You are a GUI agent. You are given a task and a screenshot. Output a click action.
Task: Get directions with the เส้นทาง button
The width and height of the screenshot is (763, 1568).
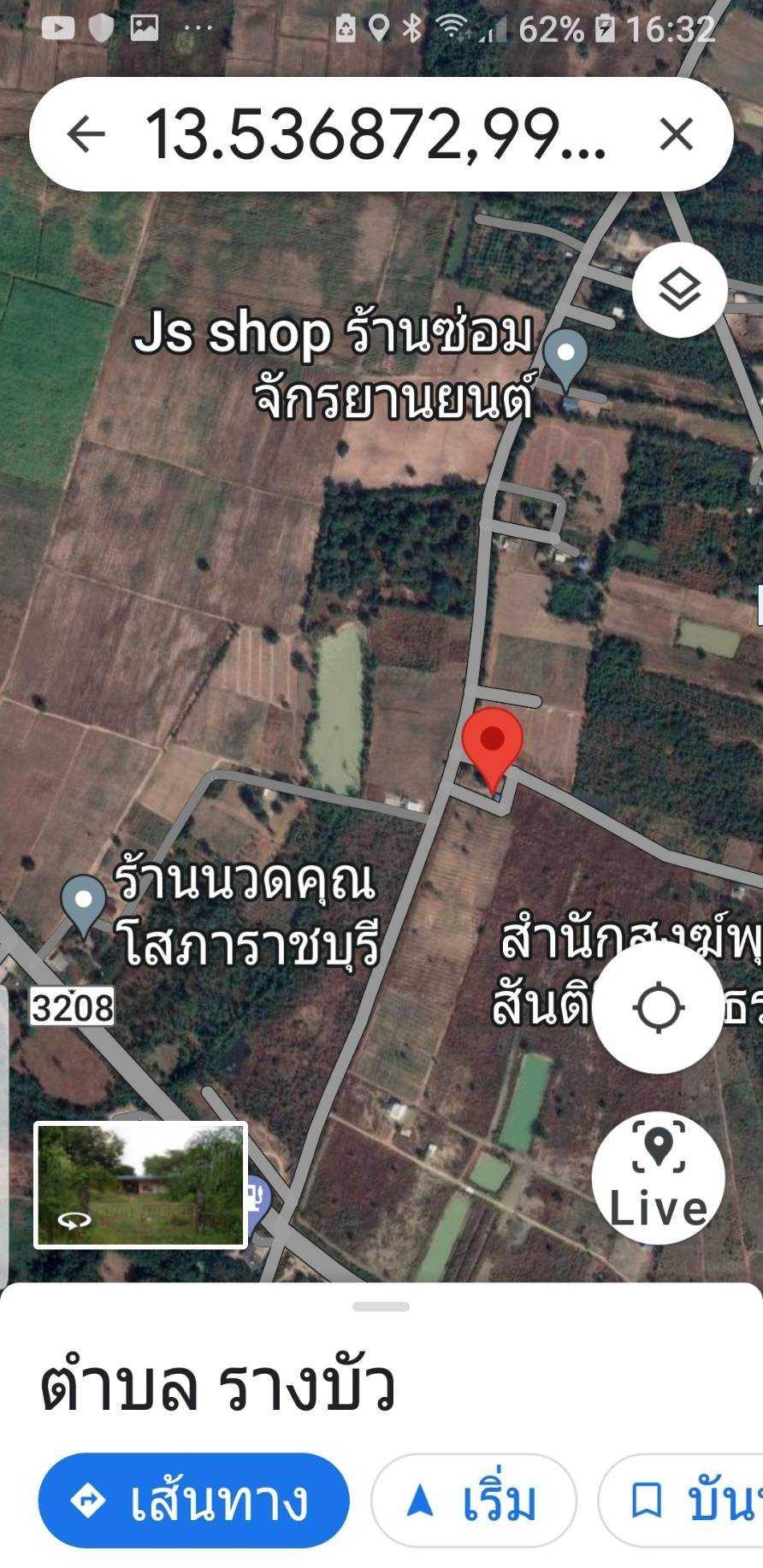point(194,1500)
